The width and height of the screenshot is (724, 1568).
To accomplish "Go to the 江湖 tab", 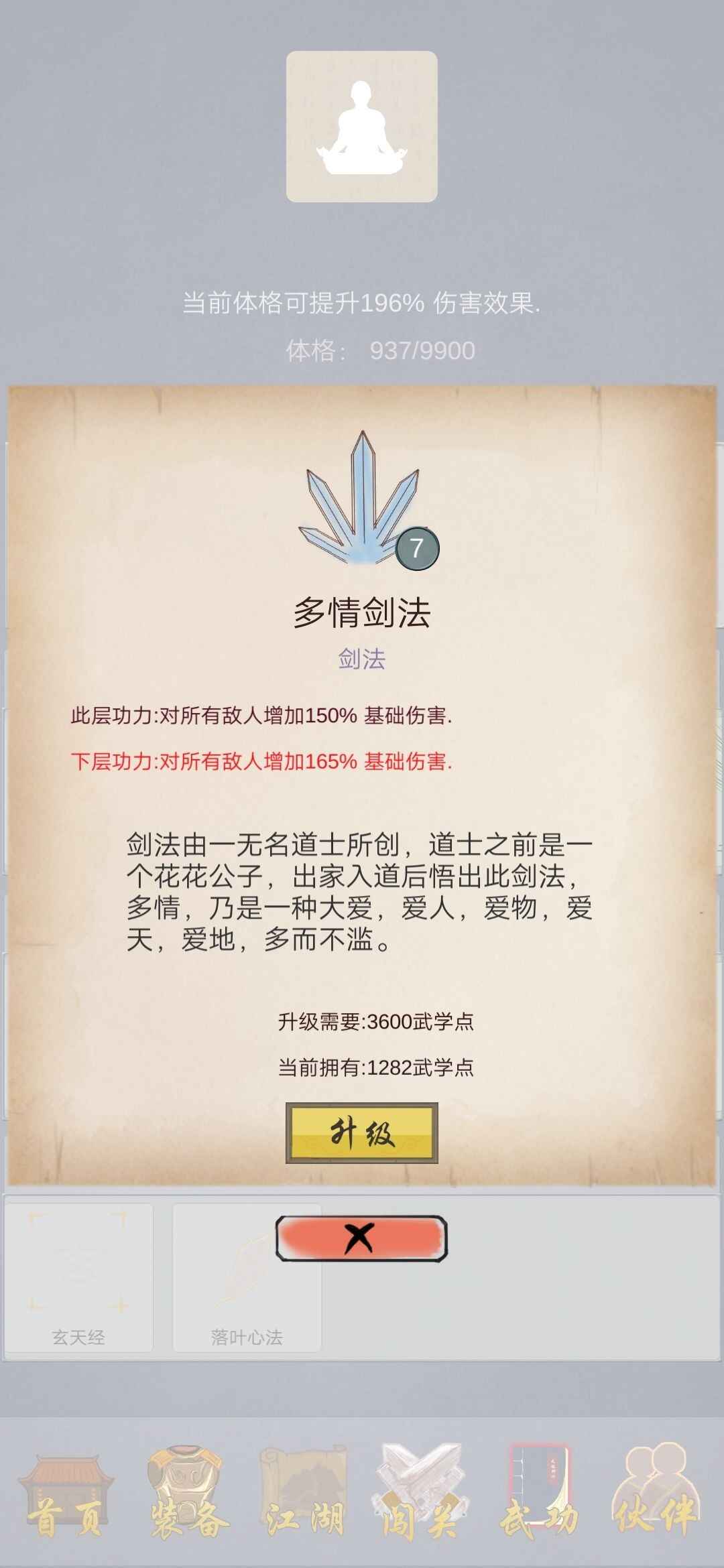I will [x=305, y=1498].
